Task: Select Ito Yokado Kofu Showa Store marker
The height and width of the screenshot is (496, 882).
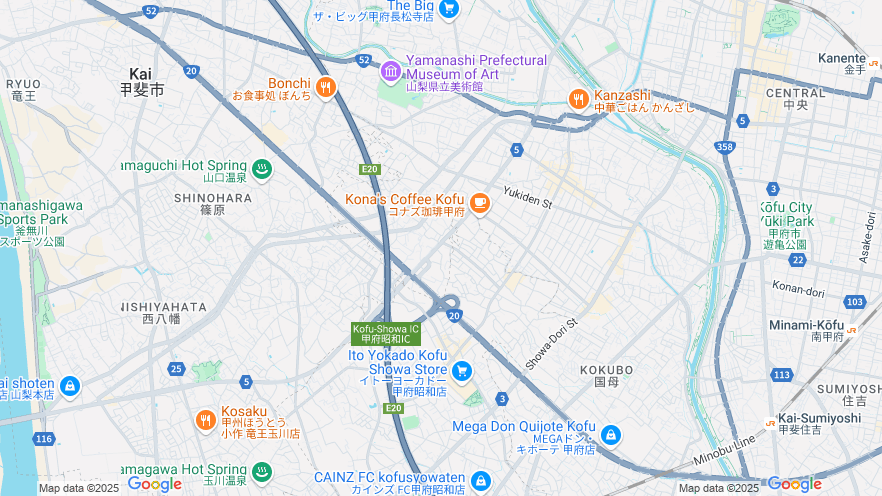Action: 461,372
